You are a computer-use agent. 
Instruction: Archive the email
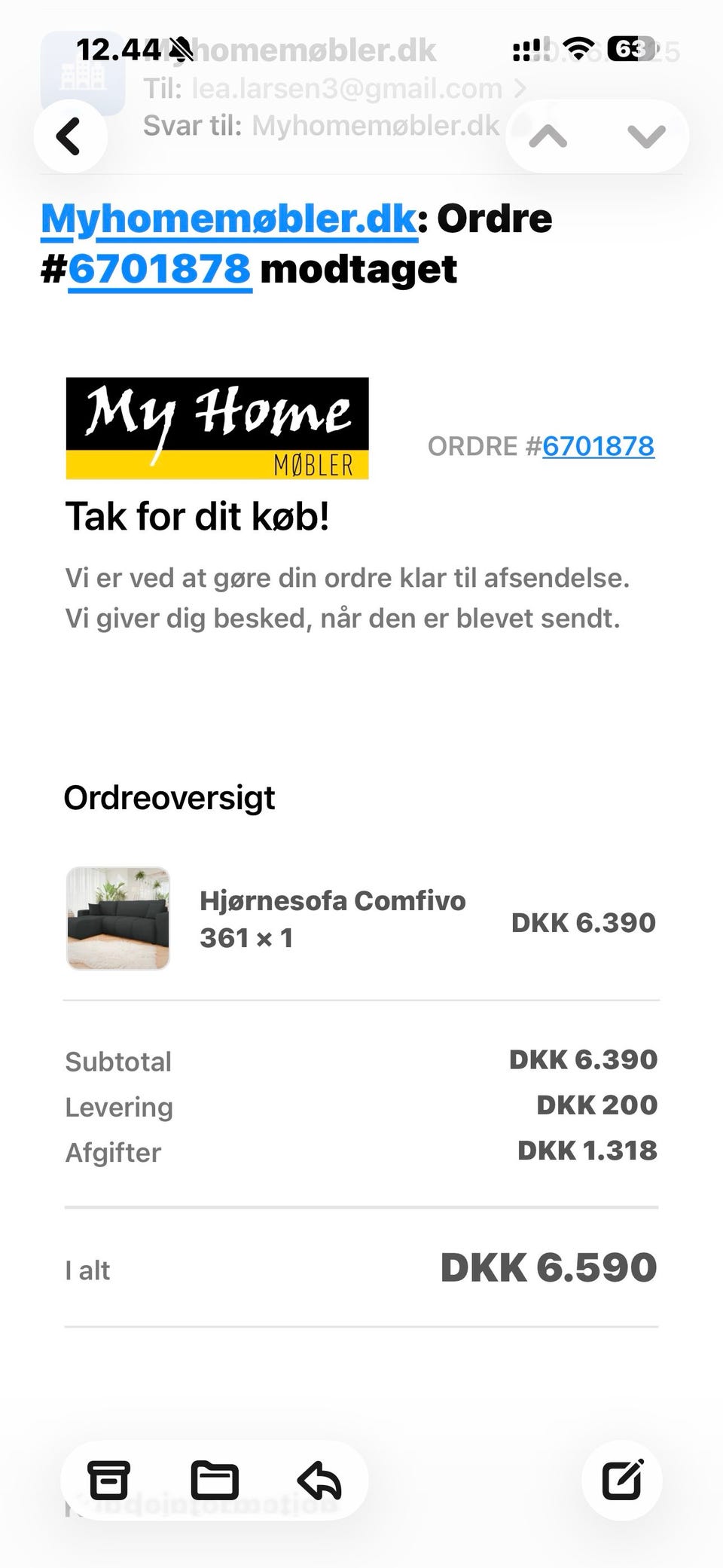[108, 1481]
